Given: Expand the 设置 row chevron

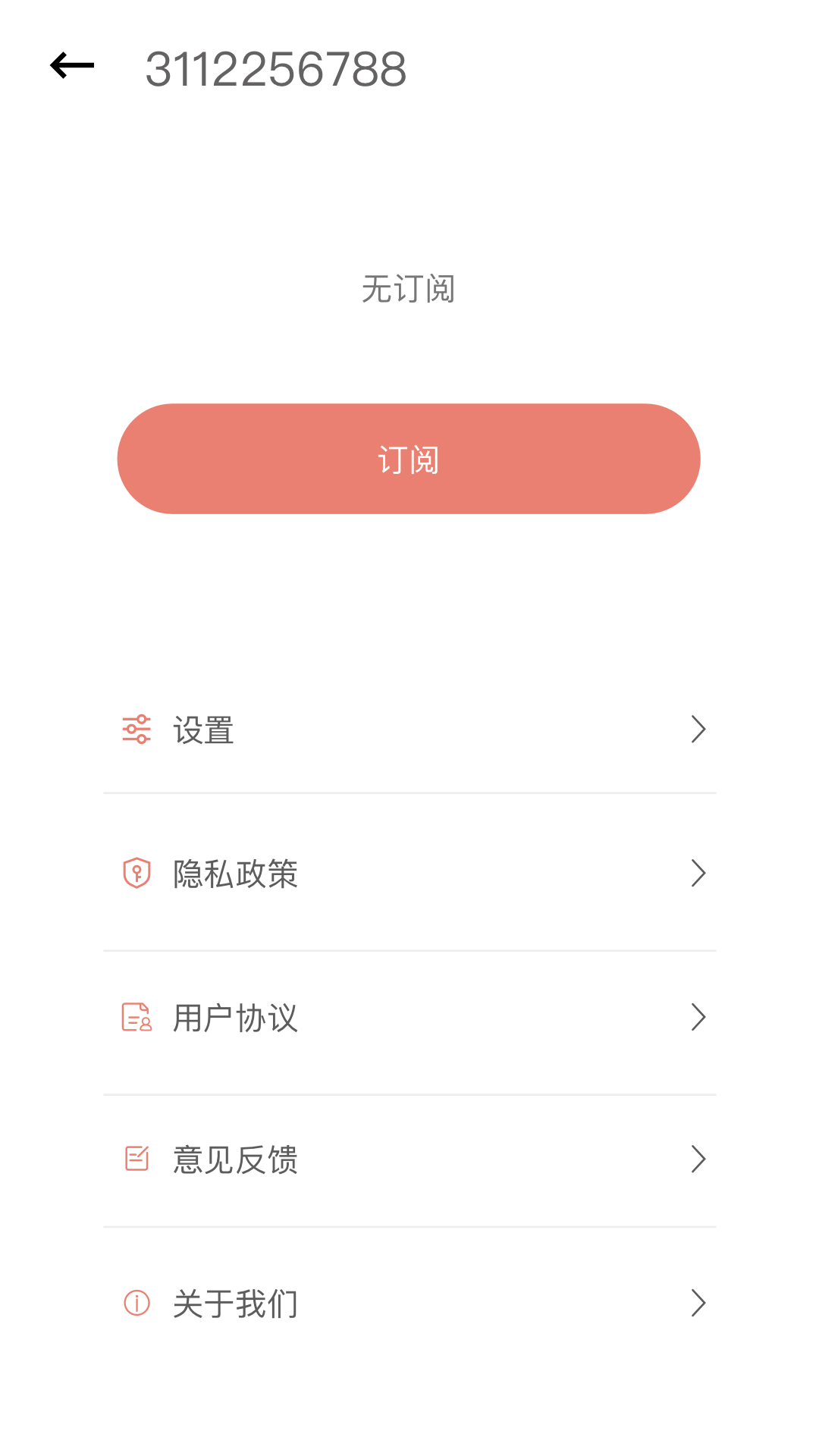Looking at the screenshot, I should click(x=698, y=730).
